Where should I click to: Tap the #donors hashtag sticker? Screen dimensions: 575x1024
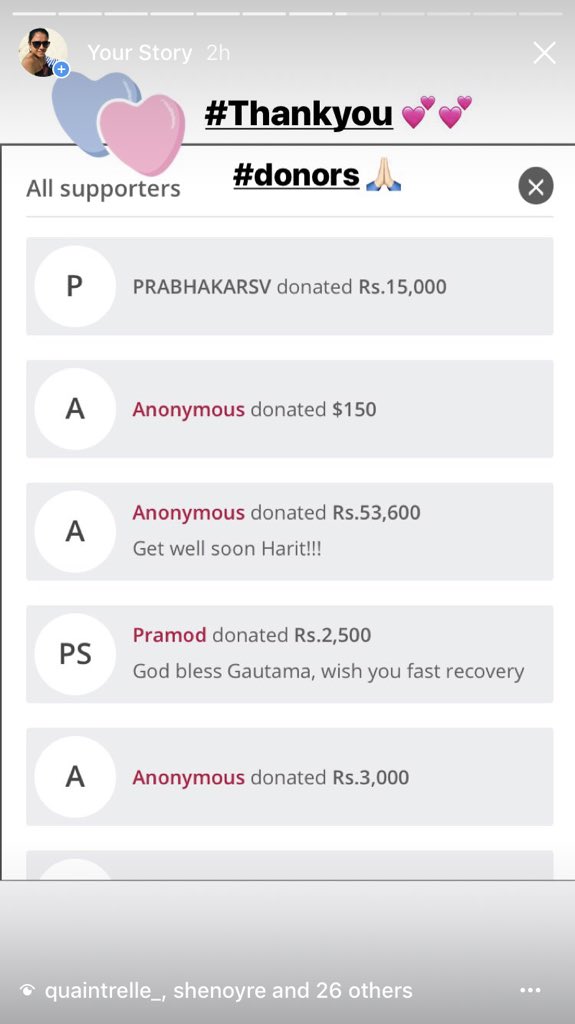[296, 175]
